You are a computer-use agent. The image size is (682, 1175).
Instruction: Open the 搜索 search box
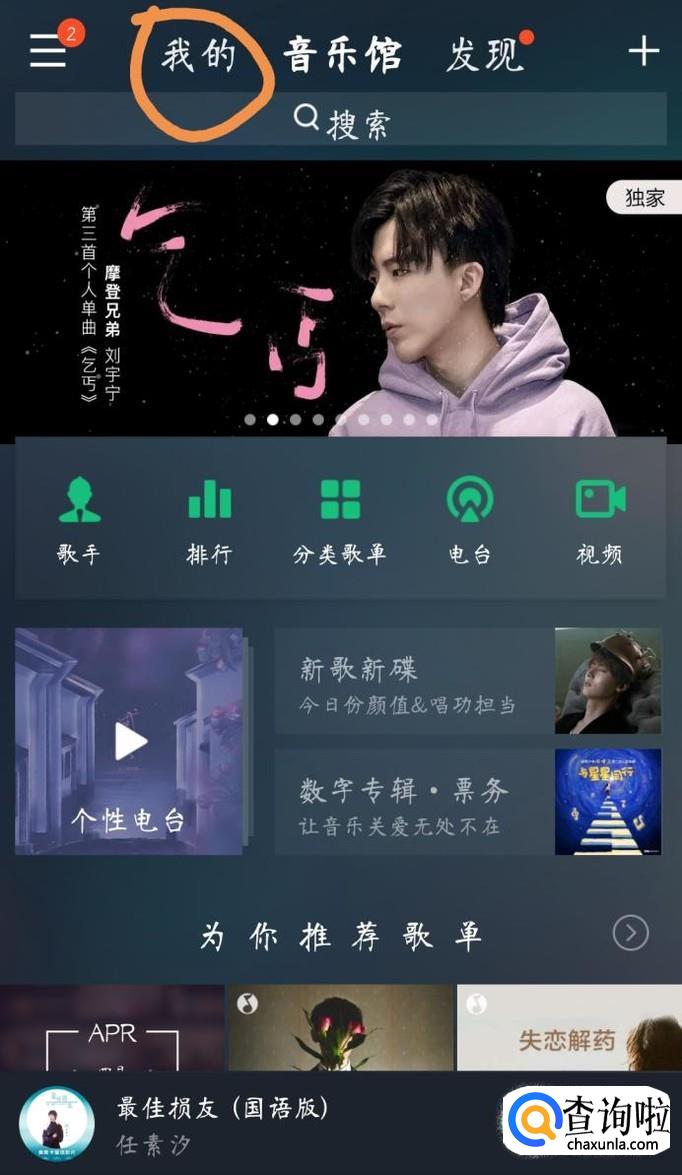point(341,120)
